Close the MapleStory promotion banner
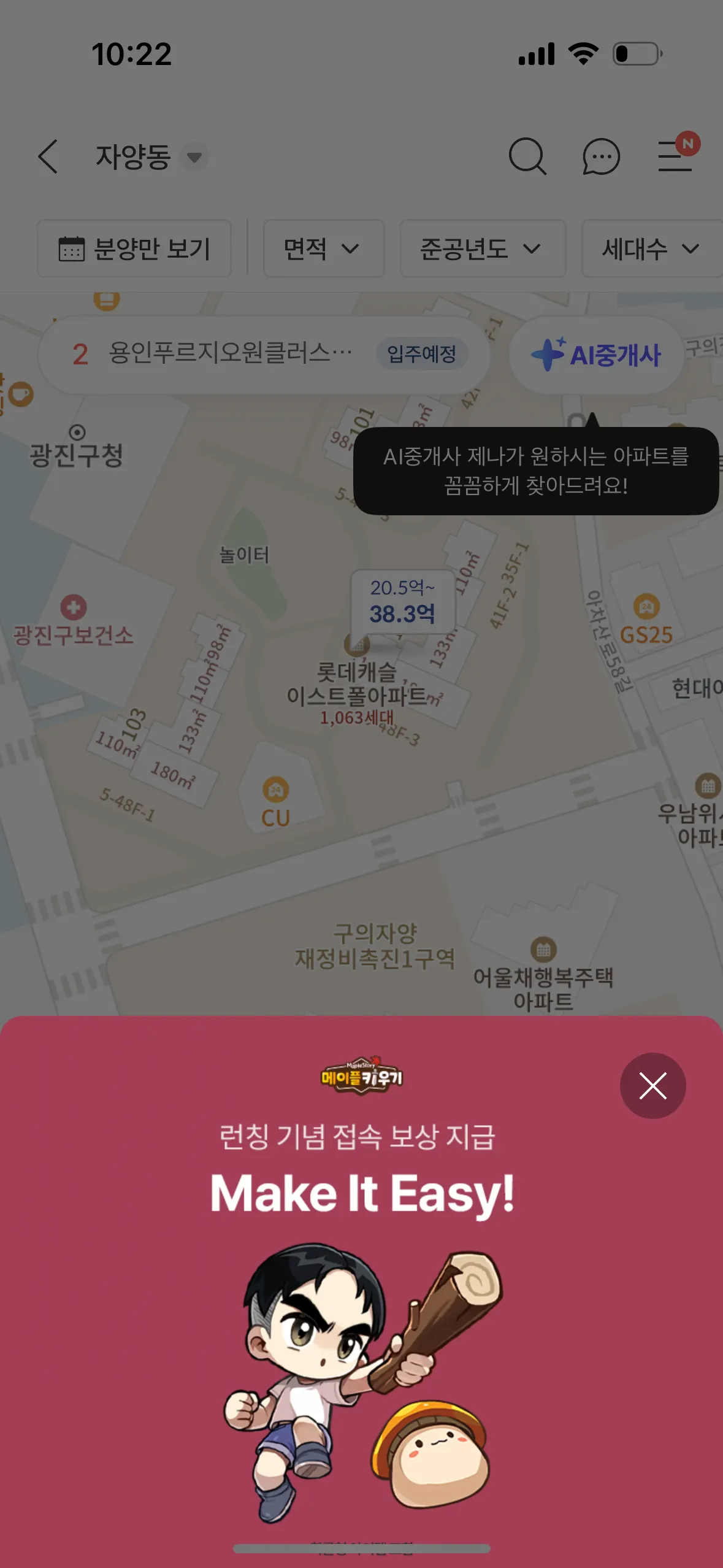The height and width of the screenshot is (1568, 723). point(652,1086)
